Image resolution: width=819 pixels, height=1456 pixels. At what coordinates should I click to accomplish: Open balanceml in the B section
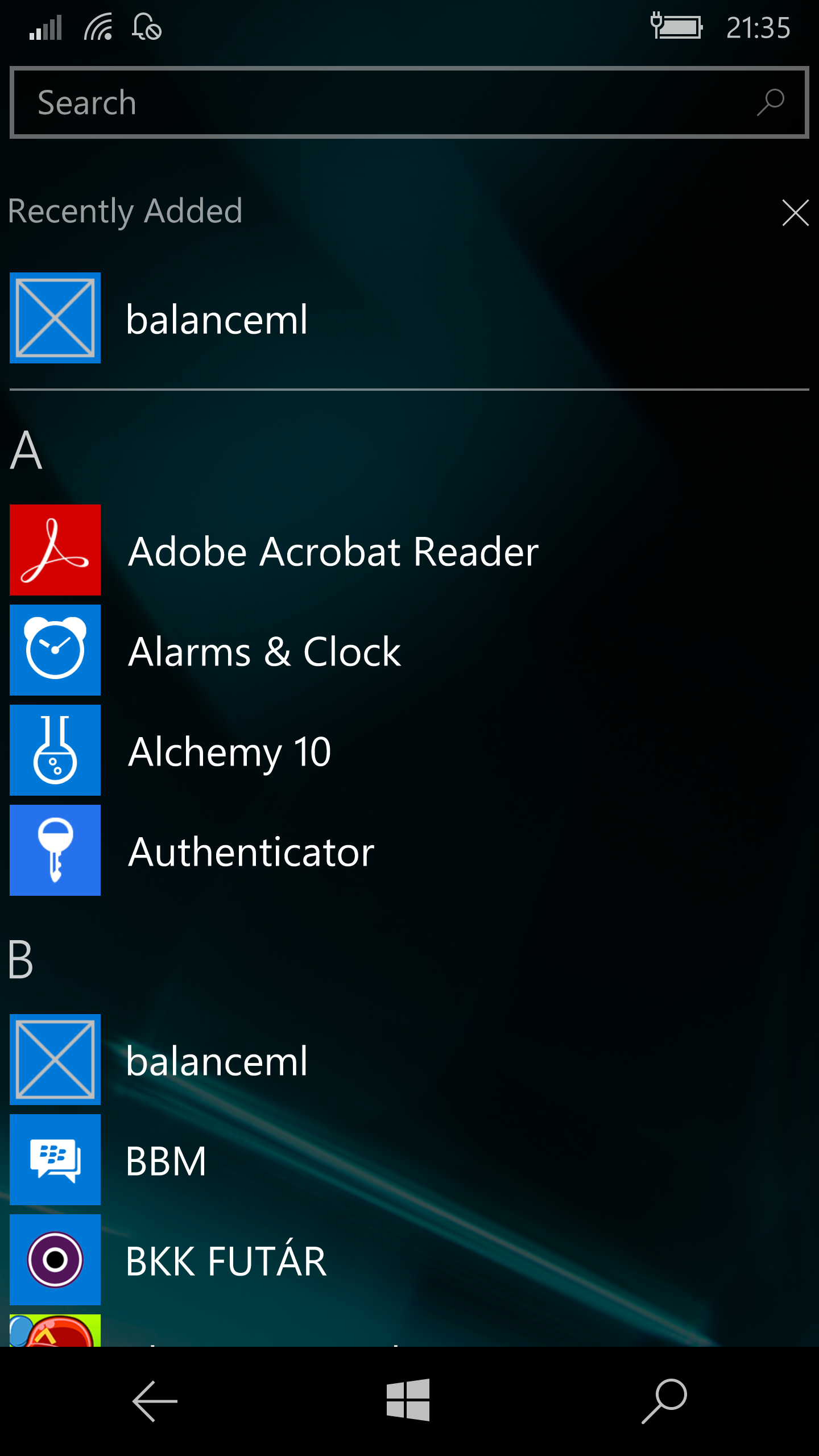[x=409, y=1060]
